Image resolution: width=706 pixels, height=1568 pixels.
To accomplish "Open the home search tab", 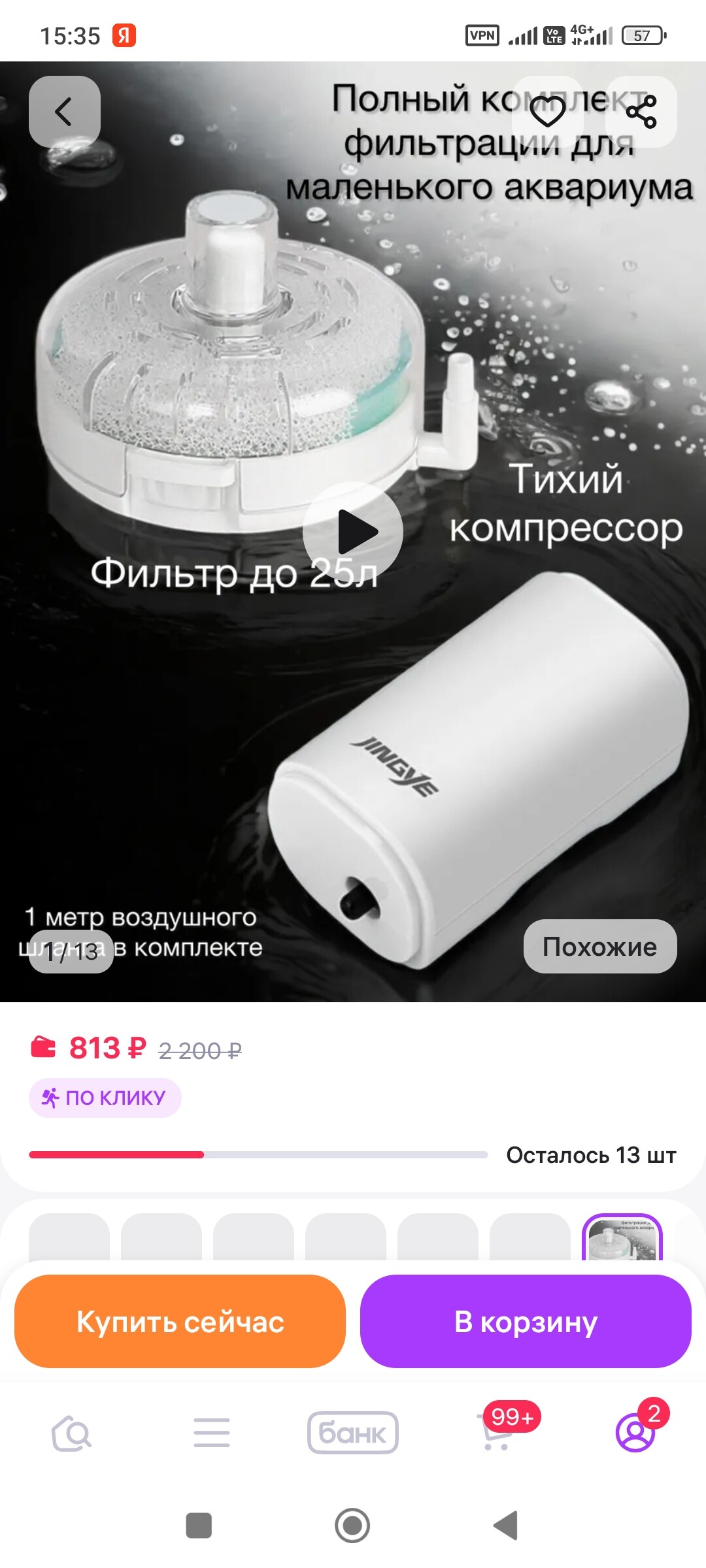I will (72, 1433).
